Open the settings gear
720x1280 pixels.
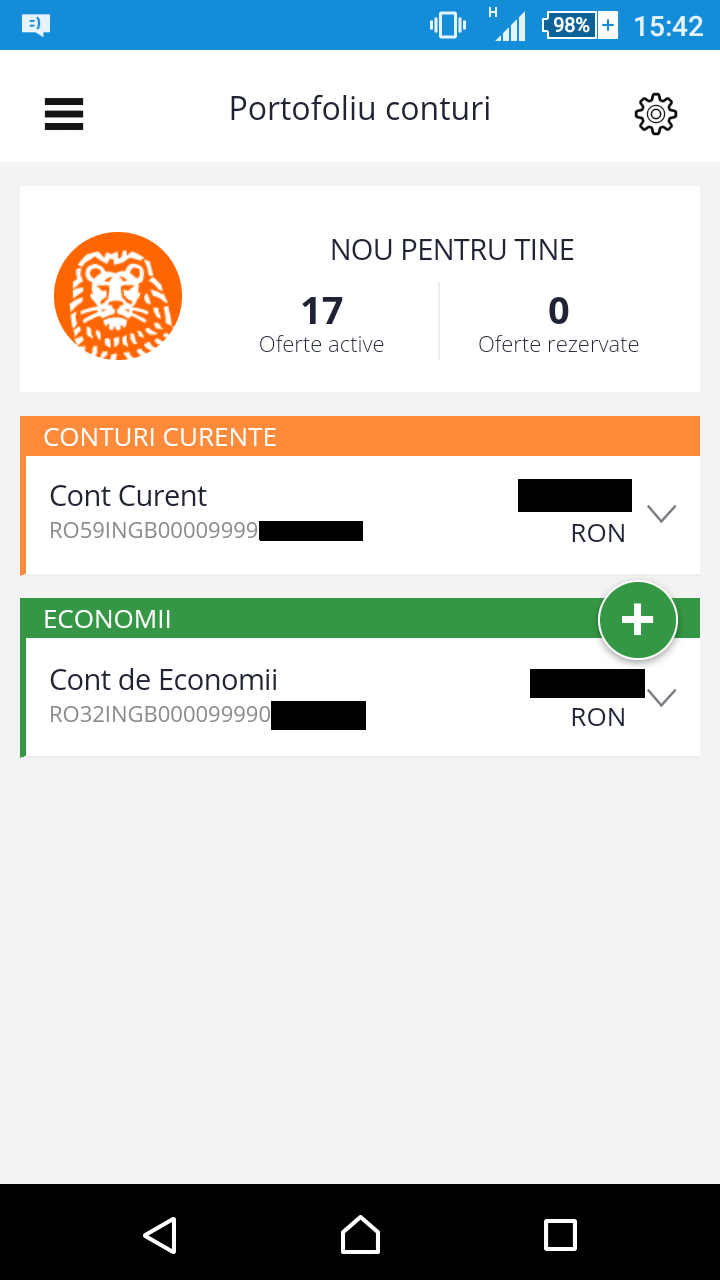tap(656, 114)
